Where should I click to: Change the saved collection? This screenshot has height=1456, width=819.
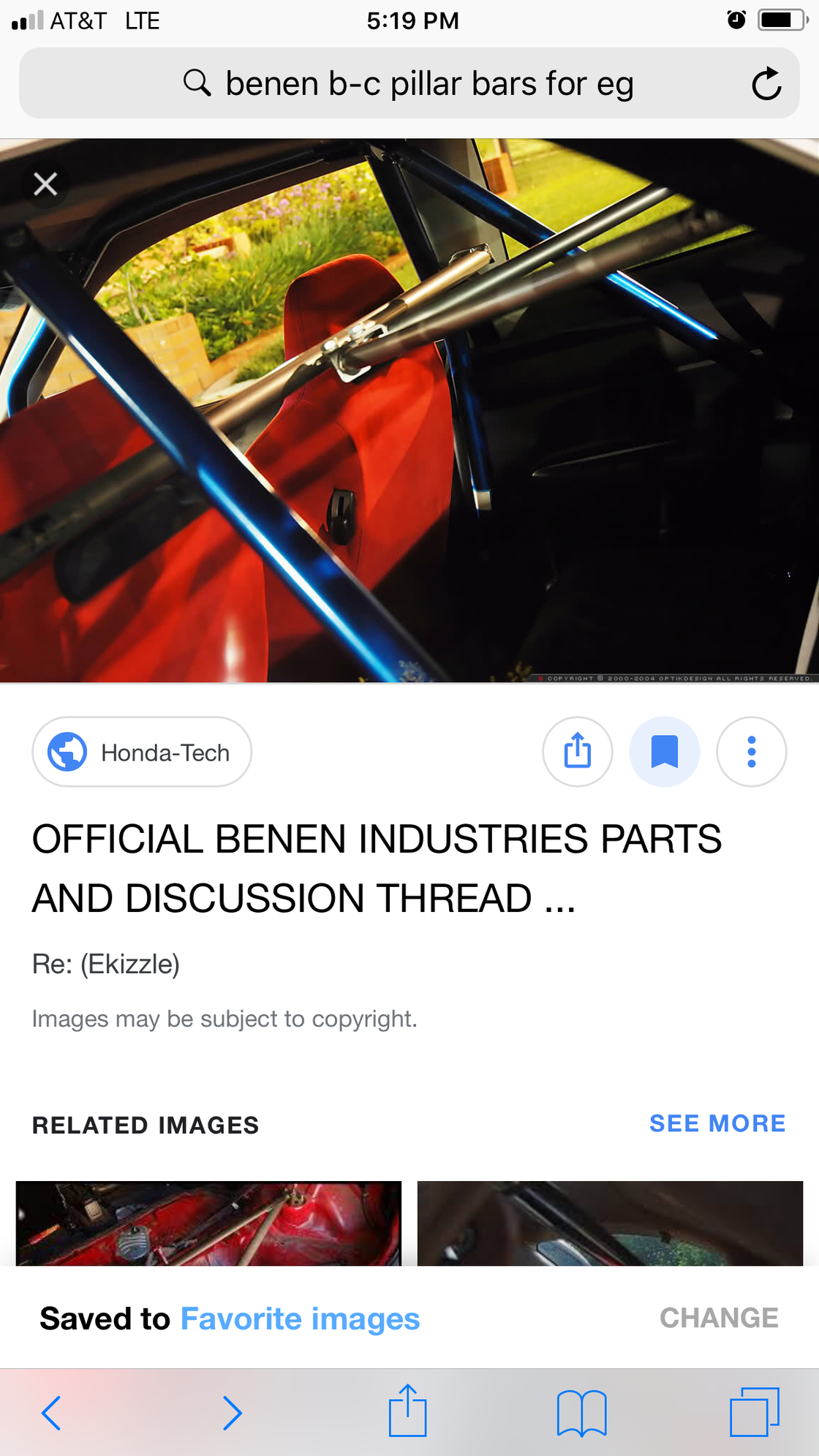(718, 1318)
